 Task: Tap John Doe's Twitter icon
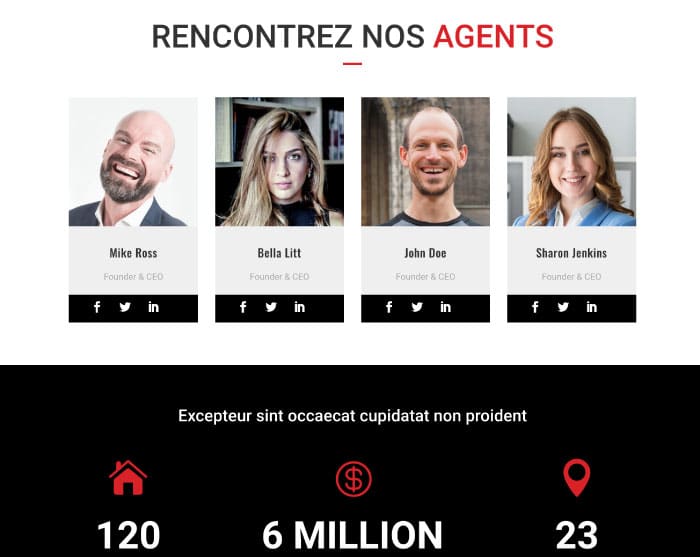(x=417, y=307)
